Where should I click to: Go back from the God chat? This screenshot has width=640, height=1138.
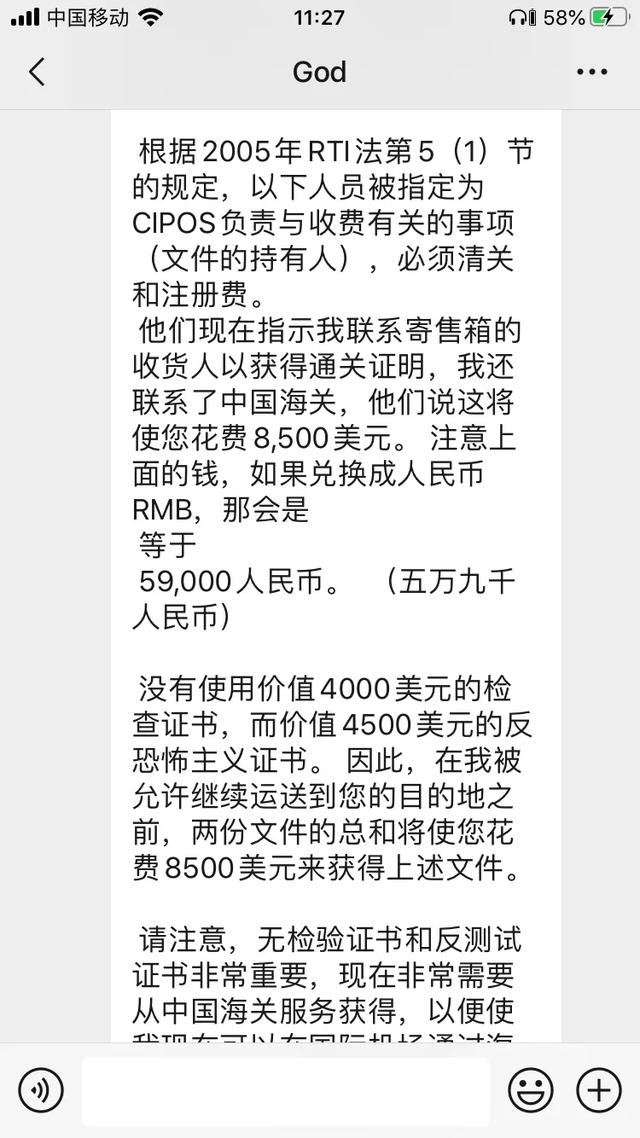[37, 73]
